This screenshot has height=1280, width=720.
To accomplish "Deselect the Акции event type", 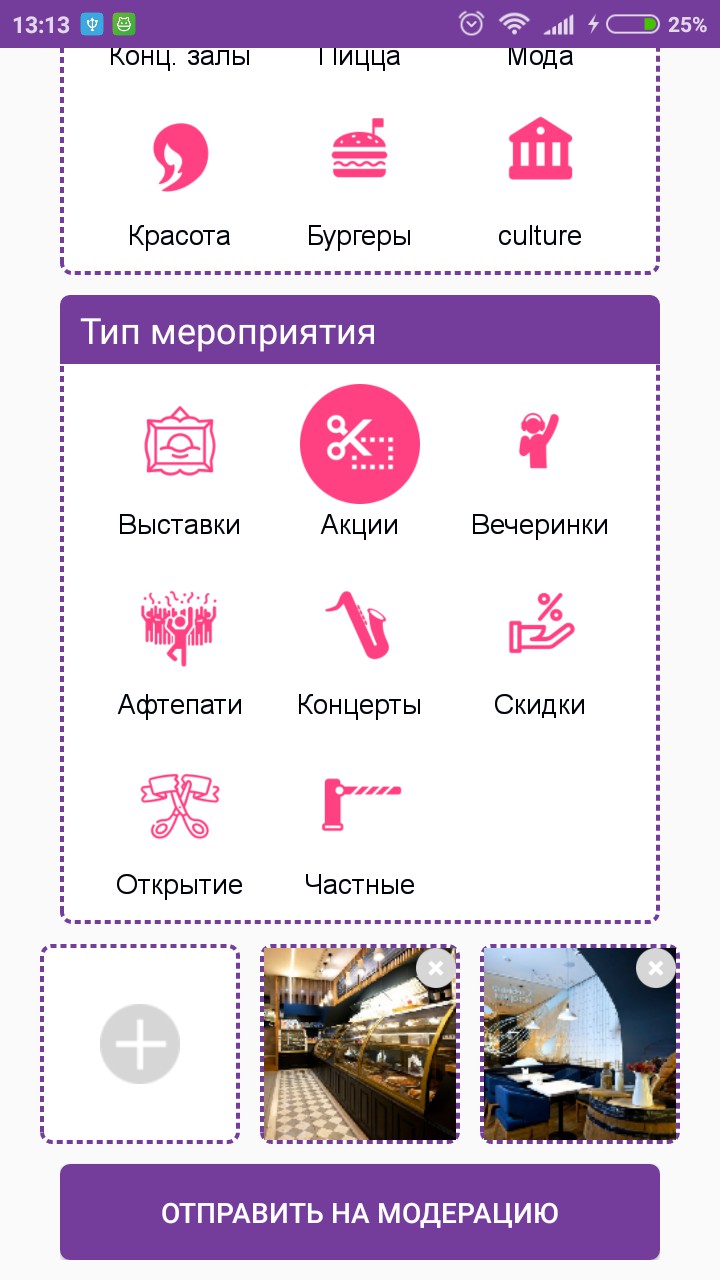I will tap(359, 445).
